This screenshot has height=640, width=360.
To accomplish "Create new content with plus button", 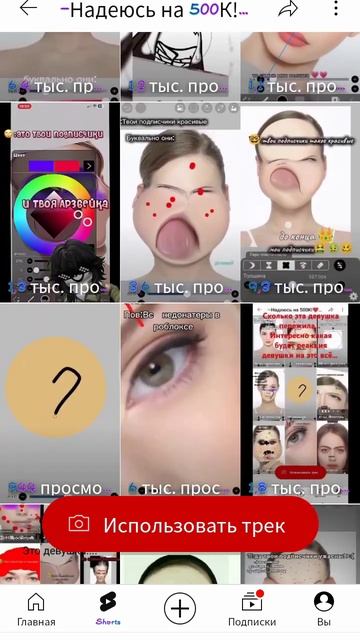I will pos(180,609).
